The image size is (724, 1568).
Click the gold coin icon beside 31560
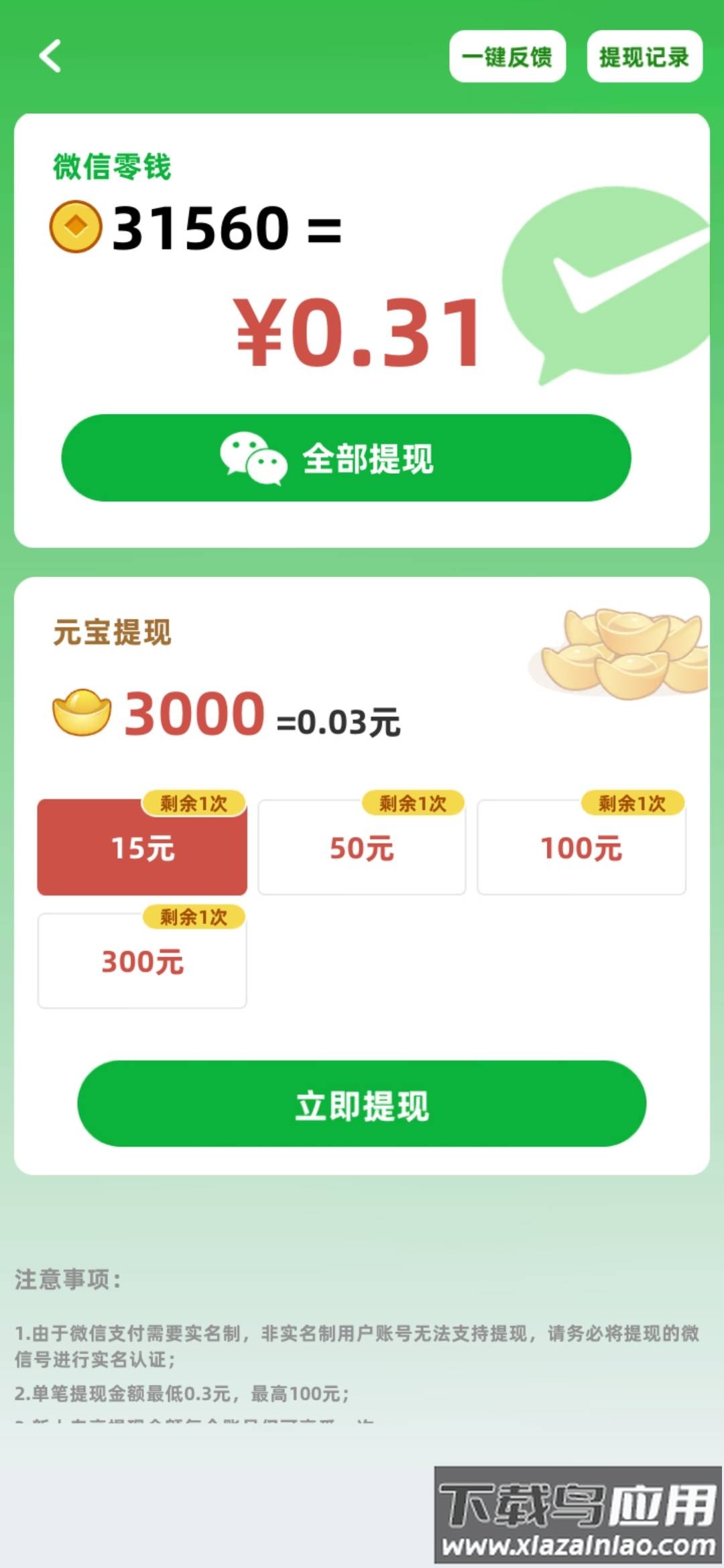pos(76,228)
